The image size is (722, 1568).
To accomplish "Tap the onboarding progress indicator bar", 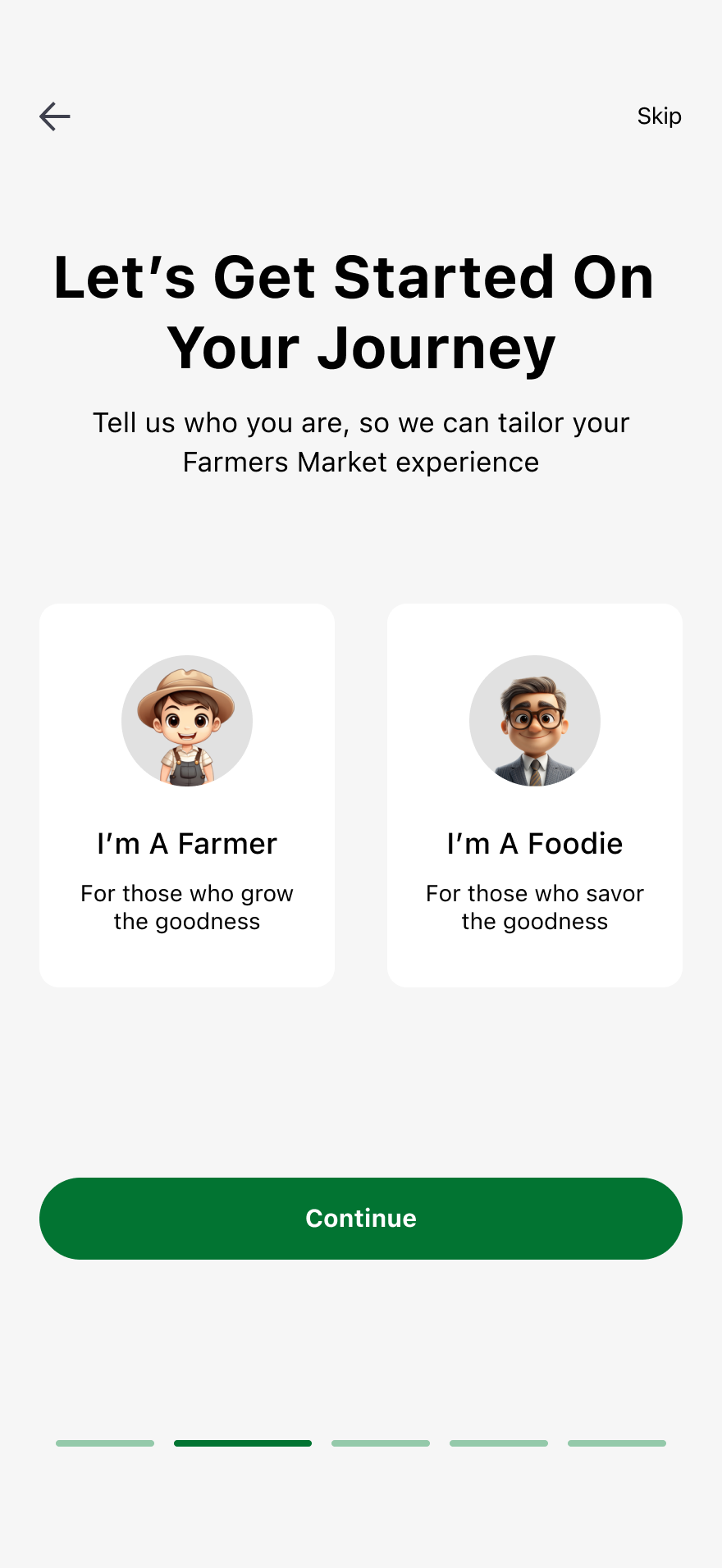I will coord(361,1443).
